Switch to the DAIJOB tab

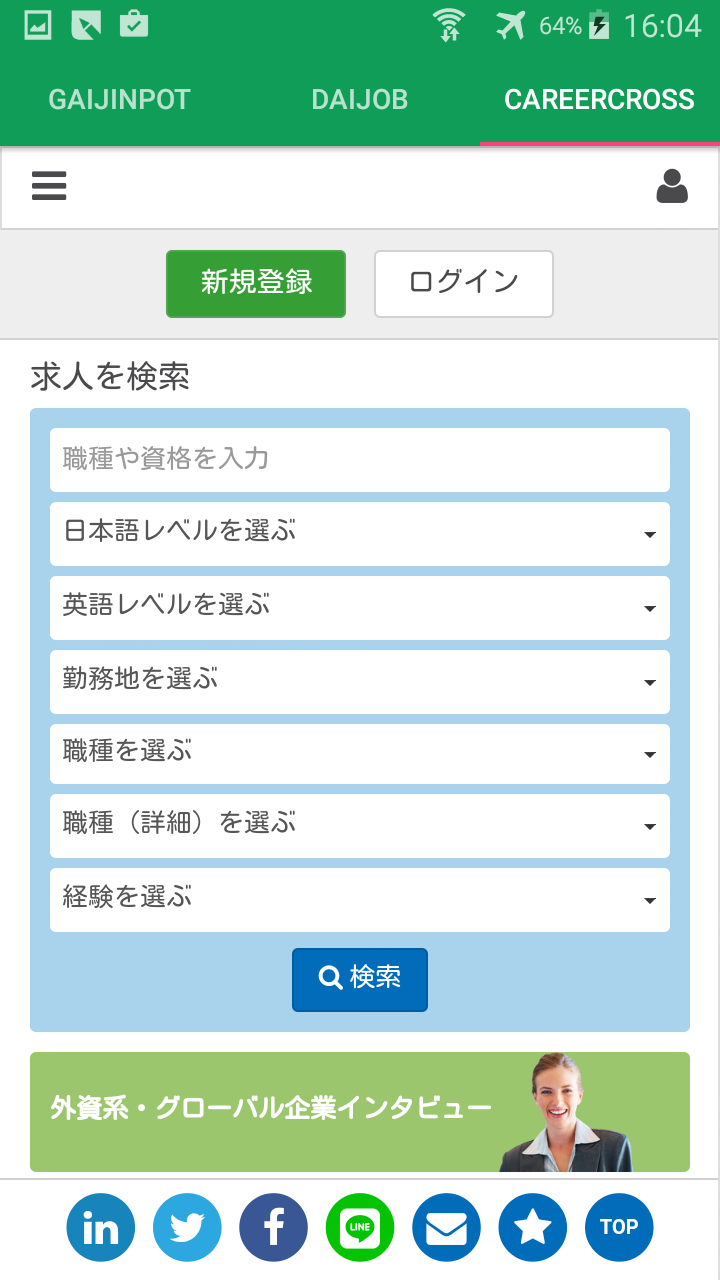point(360,100)
